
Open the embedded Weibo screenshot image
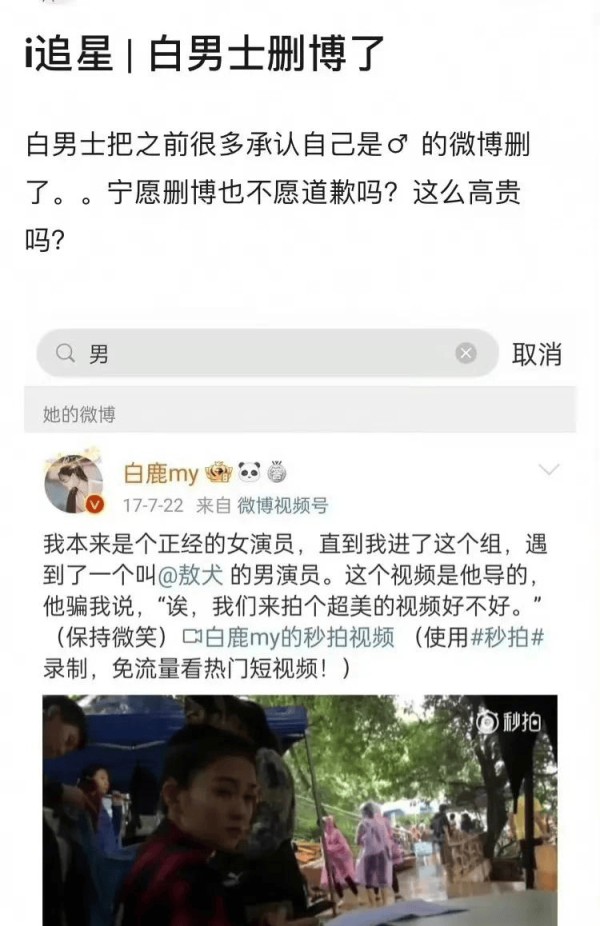click(300, 620)
